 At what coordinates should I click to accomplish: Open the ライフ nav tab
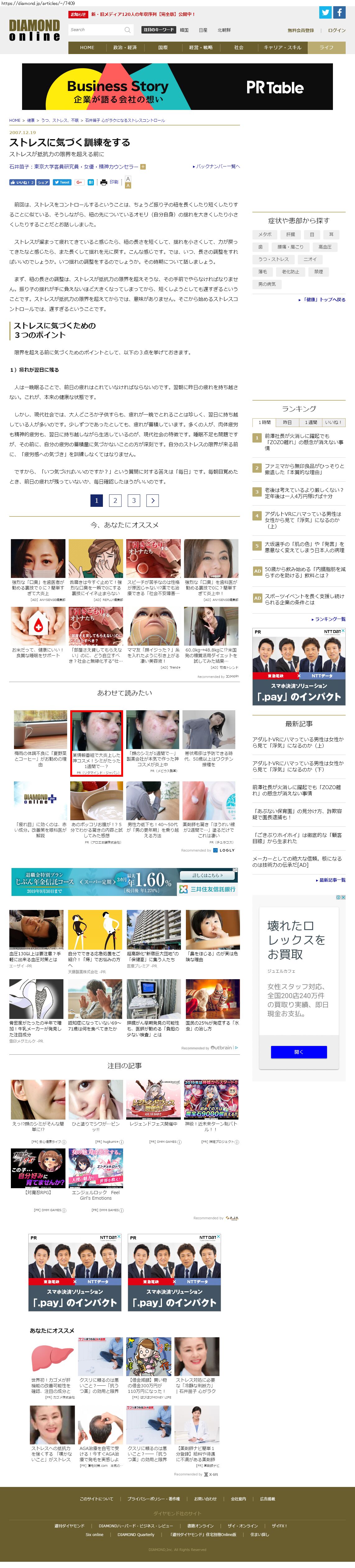coord(327,48)
